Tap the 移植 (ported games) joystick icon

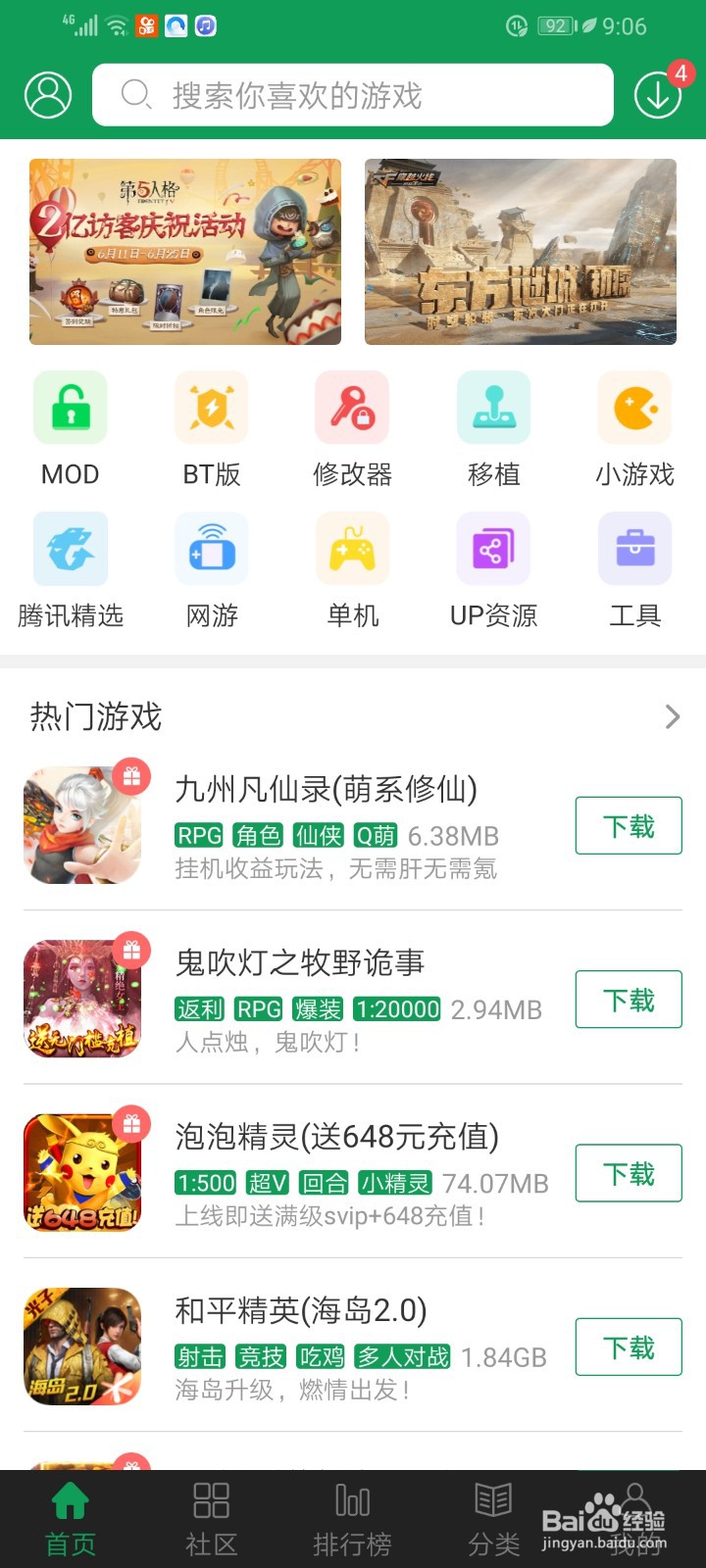coord(493,408)
